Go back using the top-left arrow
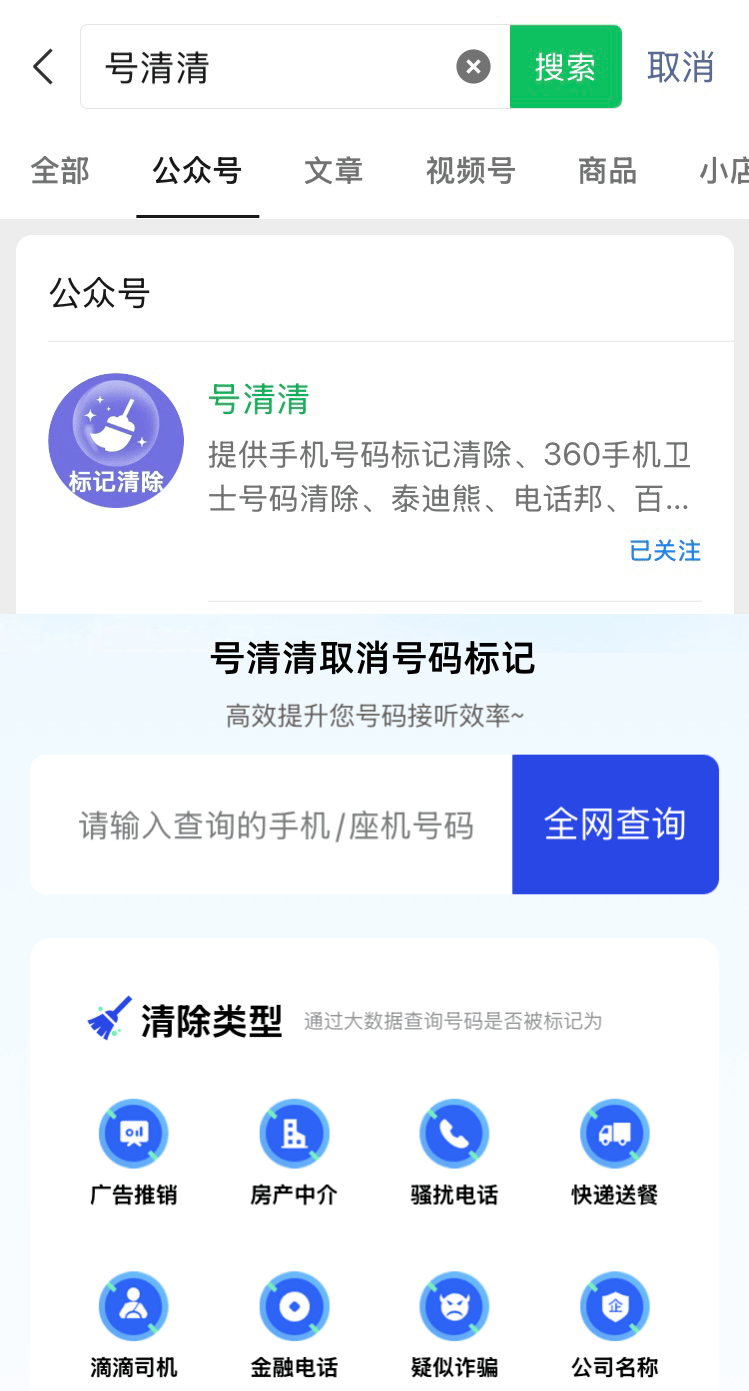749x1391 pixels. coord(43,67)
